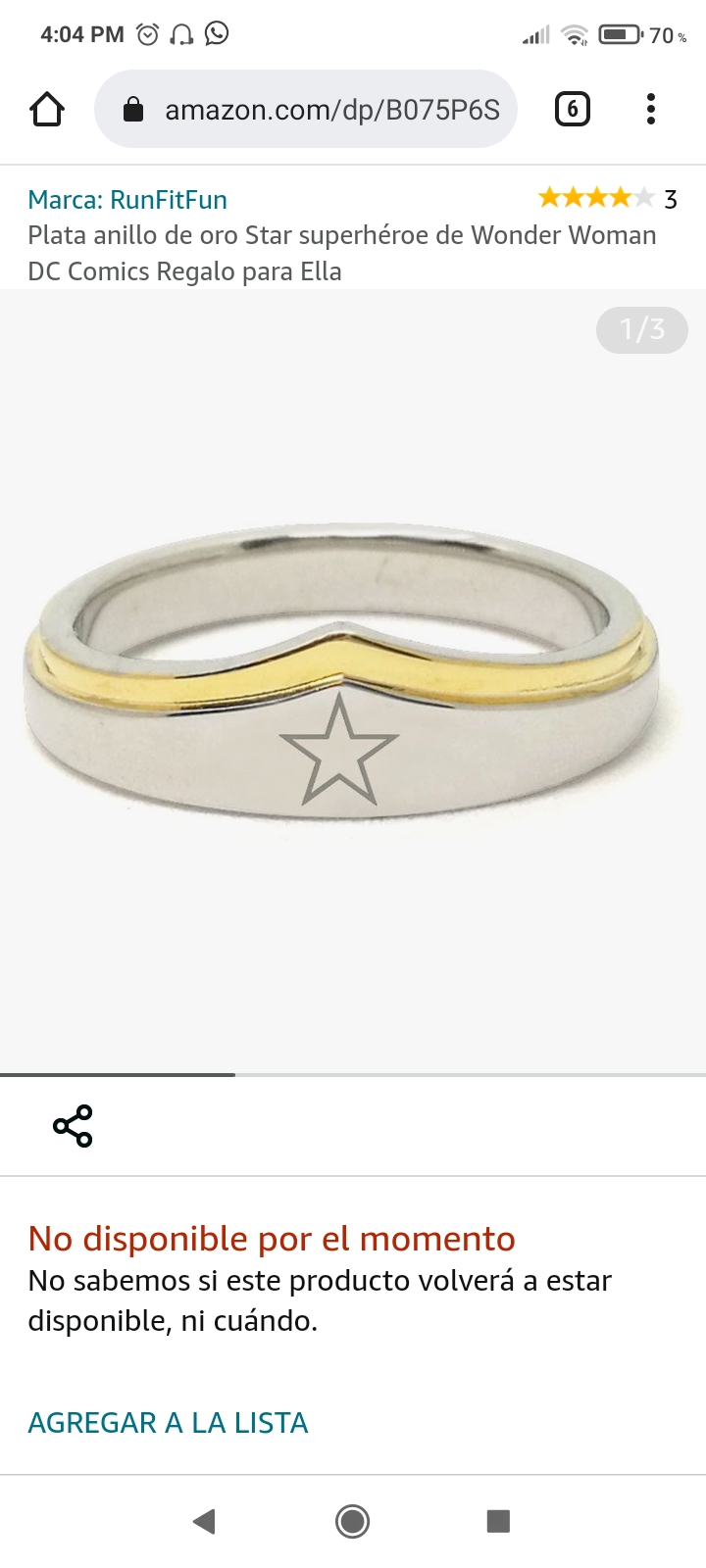Open the tab switcher showing 6 tabs
This screenshot has height=1568, width=706.
pos(573,109)
